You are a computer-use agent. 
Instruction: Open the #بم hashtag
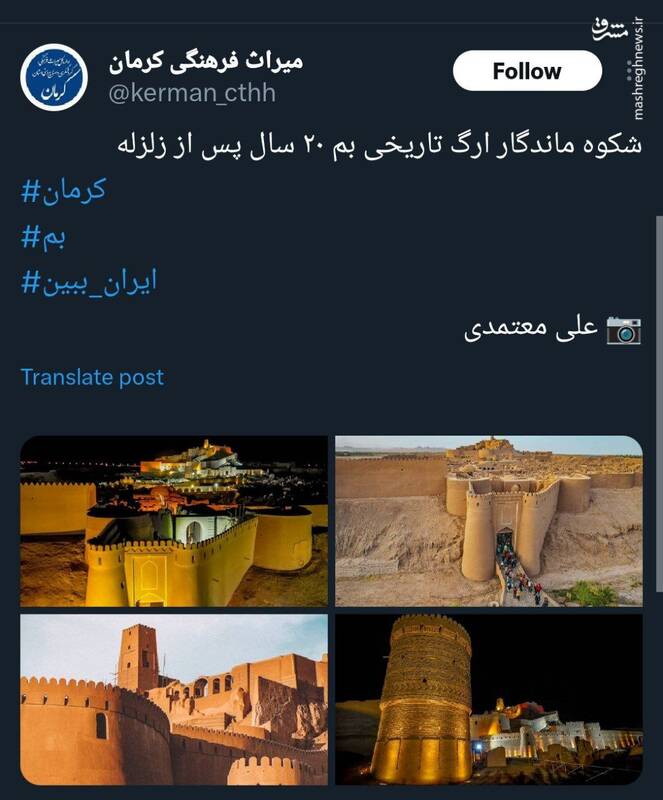click(x=43, y=236)
